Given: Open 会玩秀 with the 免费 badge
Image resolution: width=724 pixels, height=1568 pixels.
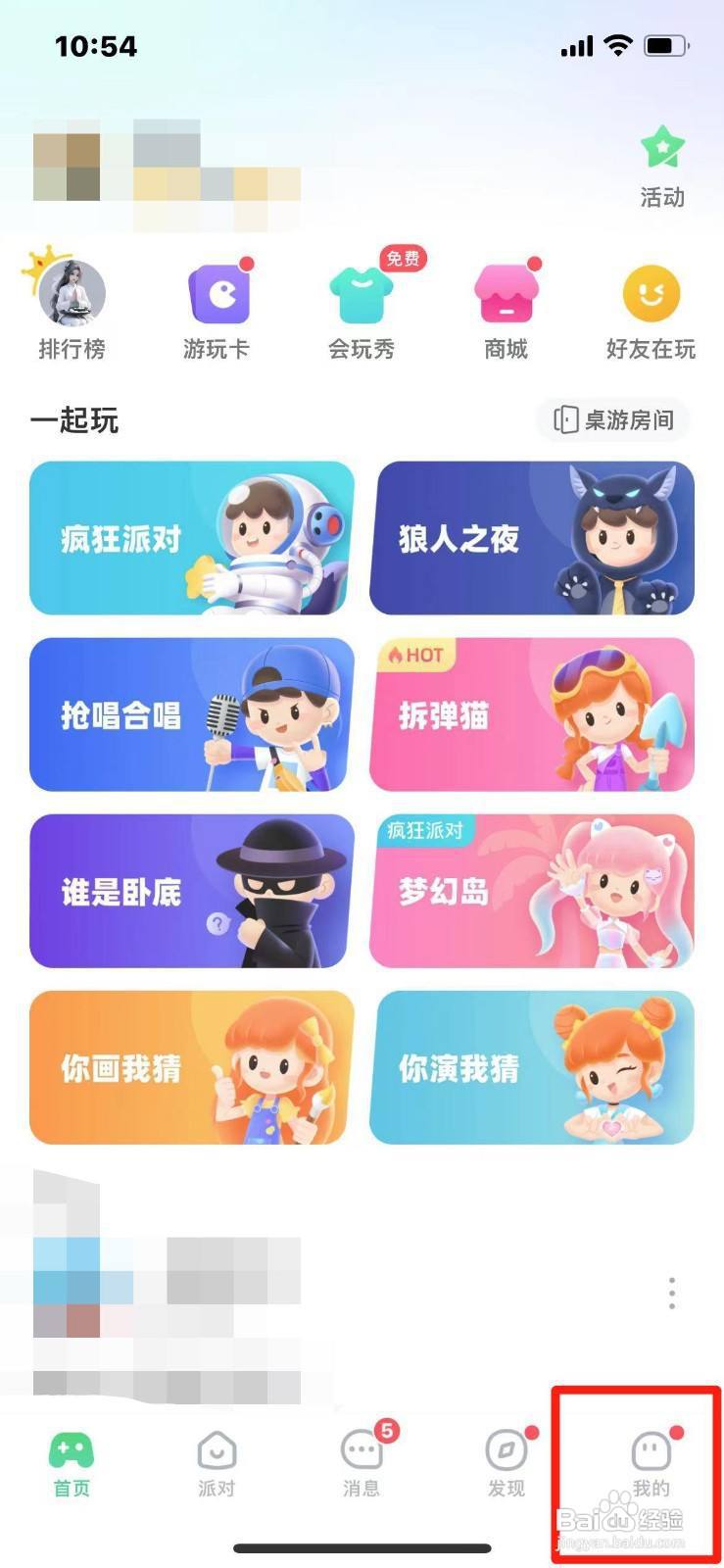Looking at the screenshot, I should coord(362,304).
